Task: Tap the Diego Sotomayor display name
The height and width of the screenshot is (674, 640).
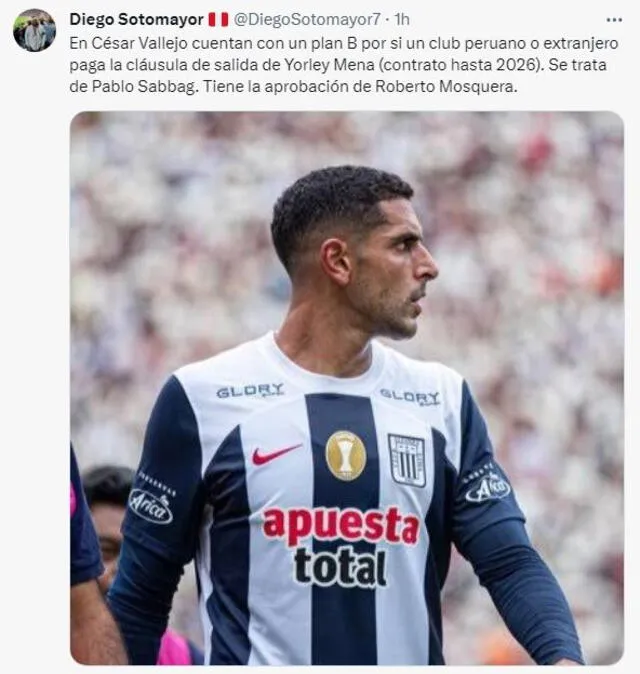Action: point(136,19)
